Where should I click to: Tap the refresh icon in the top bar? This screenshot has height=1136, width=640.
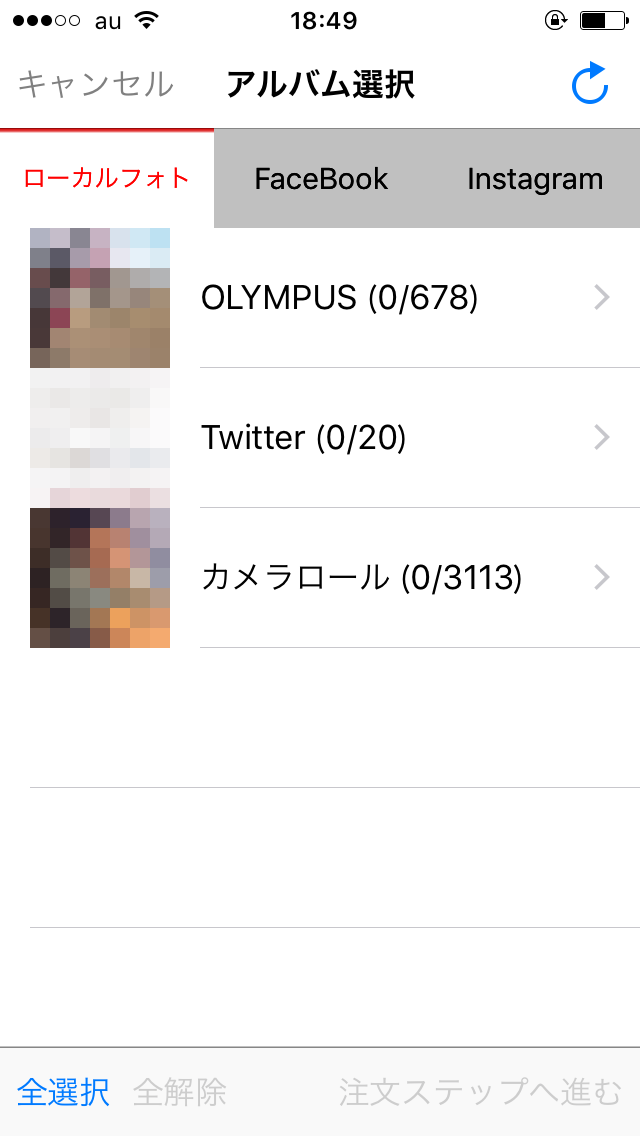click(x=590, y=84)
